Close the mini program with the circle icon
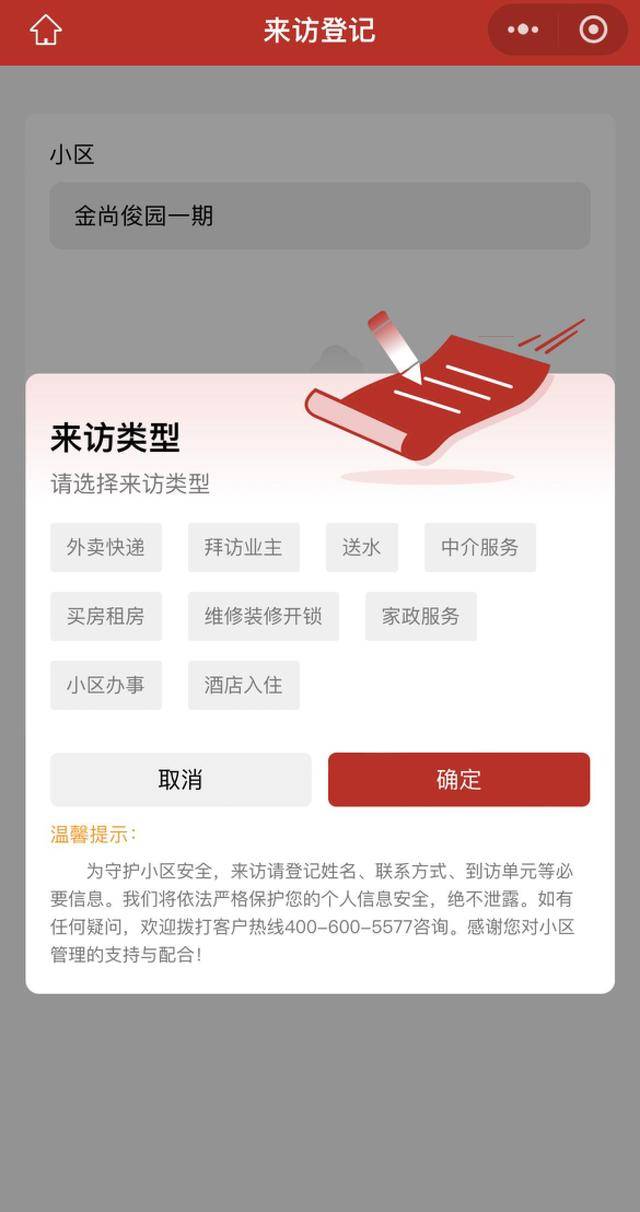The height and width of the screenshot is (1212, 640). tap(593, 30)
